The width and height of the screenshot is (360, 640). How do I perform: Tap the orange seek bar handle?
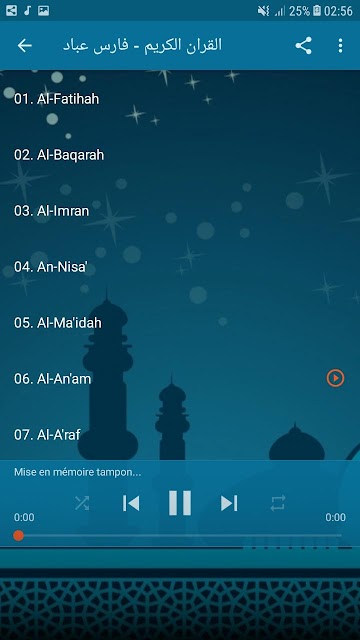[x=18, y=536]
